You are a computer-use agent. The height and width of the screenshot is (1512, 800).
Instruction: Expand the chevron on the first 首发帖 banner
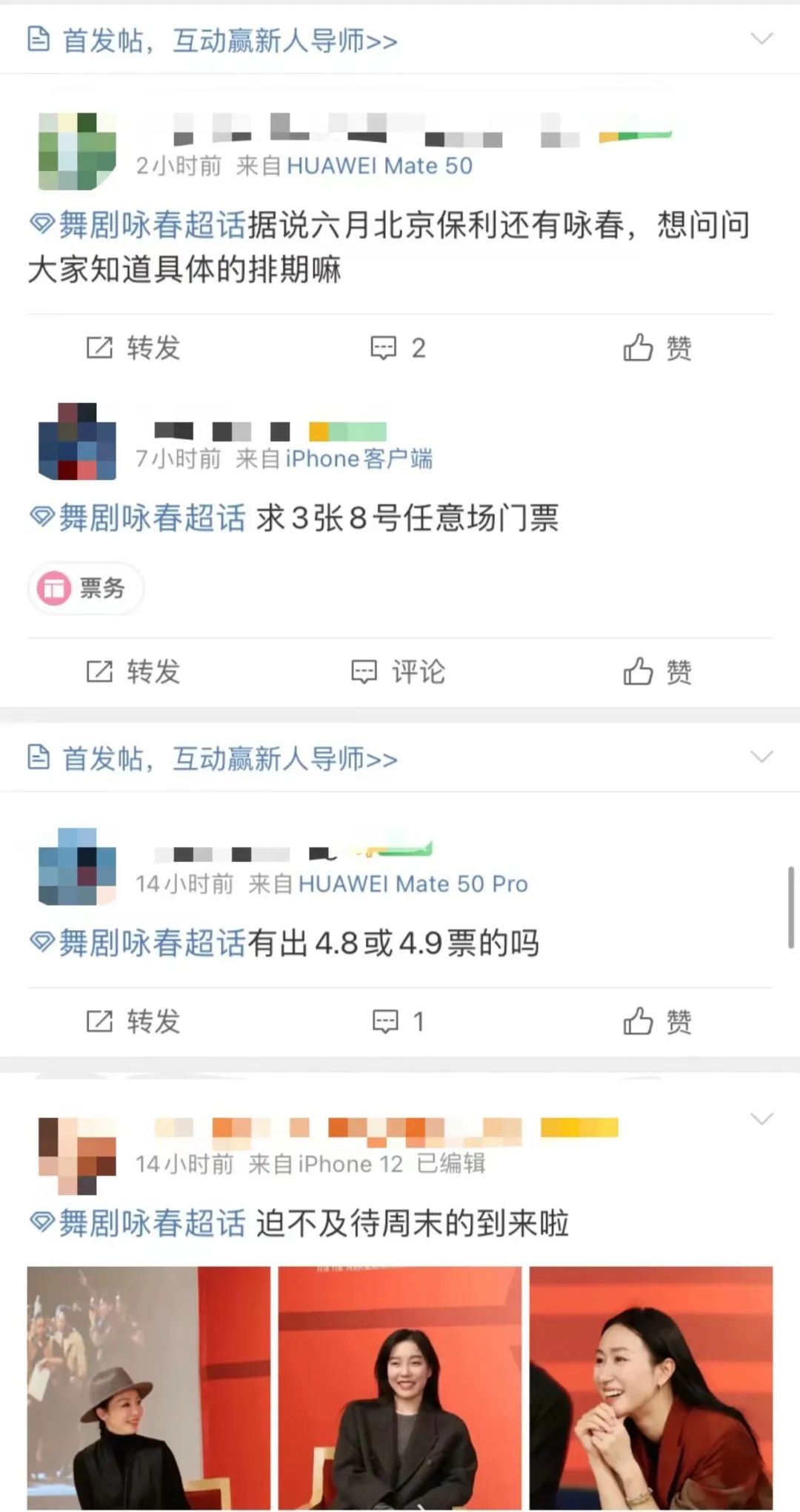[x=761, y=39]
